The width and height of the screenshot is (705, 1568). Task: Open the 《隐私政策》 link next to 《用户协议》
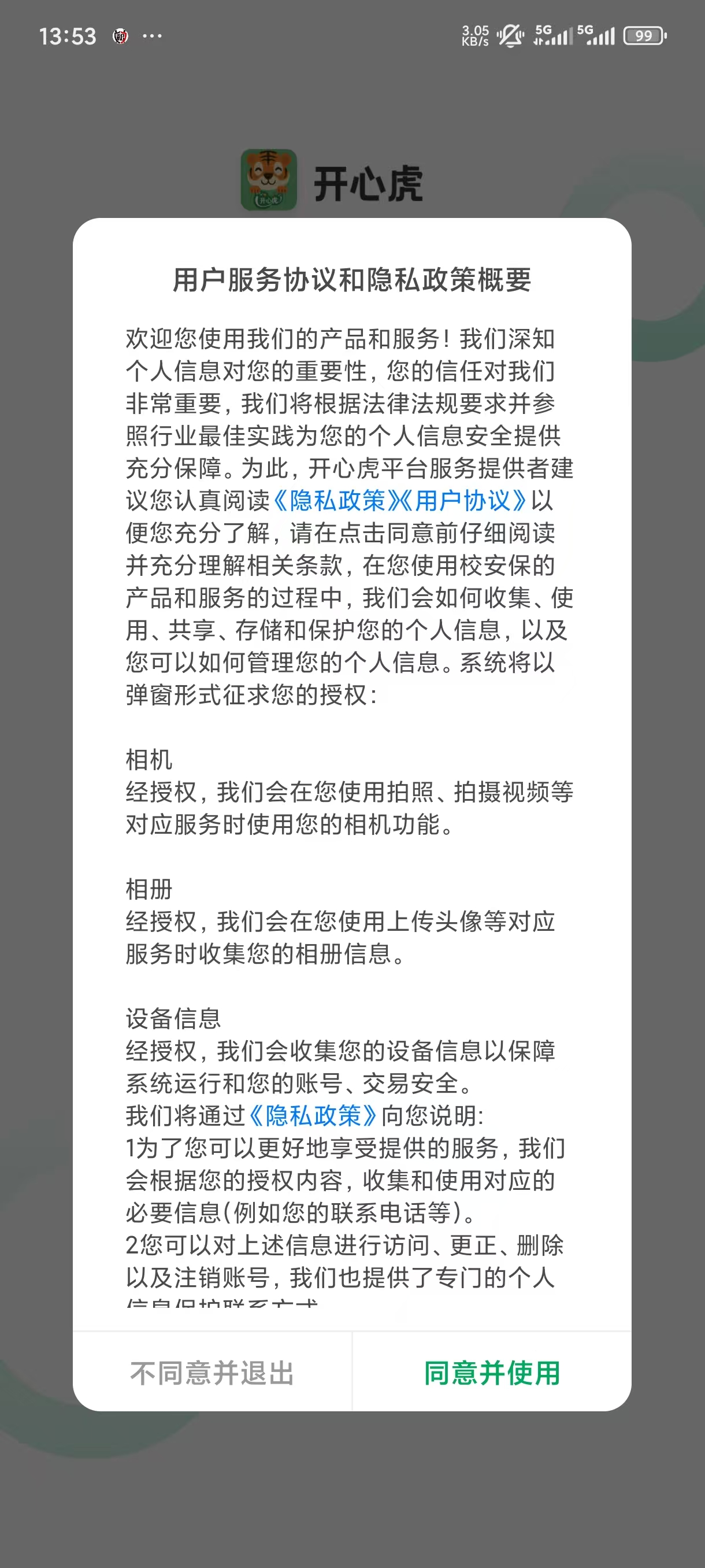click(x=336, y=501)
